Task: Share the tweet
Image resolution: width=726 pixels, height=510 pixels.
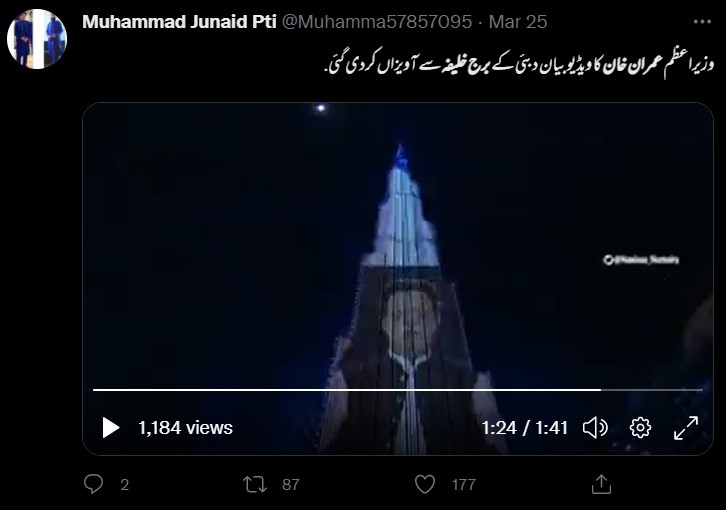Action: [x=601, y=484]
